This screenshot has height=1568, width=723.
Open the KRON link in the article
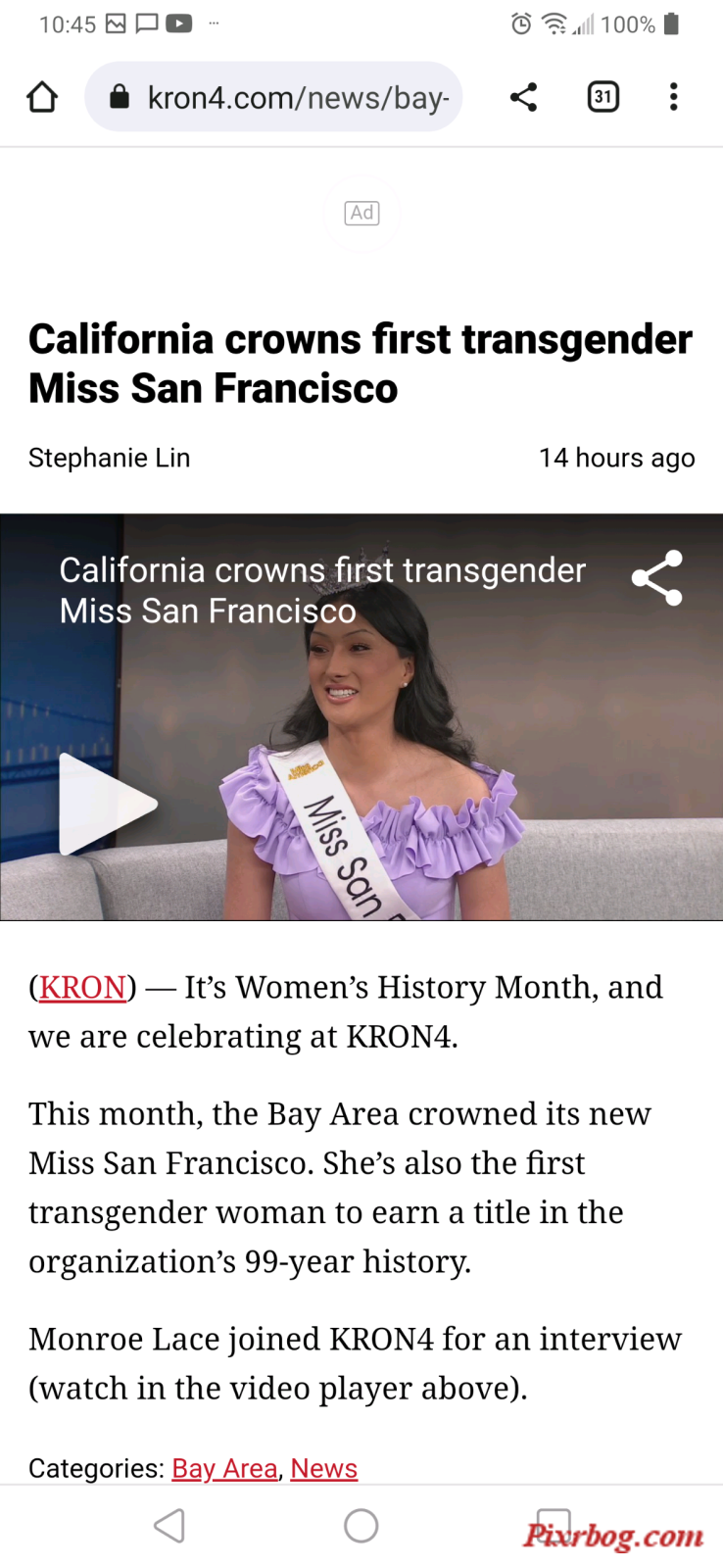point(82,987)
